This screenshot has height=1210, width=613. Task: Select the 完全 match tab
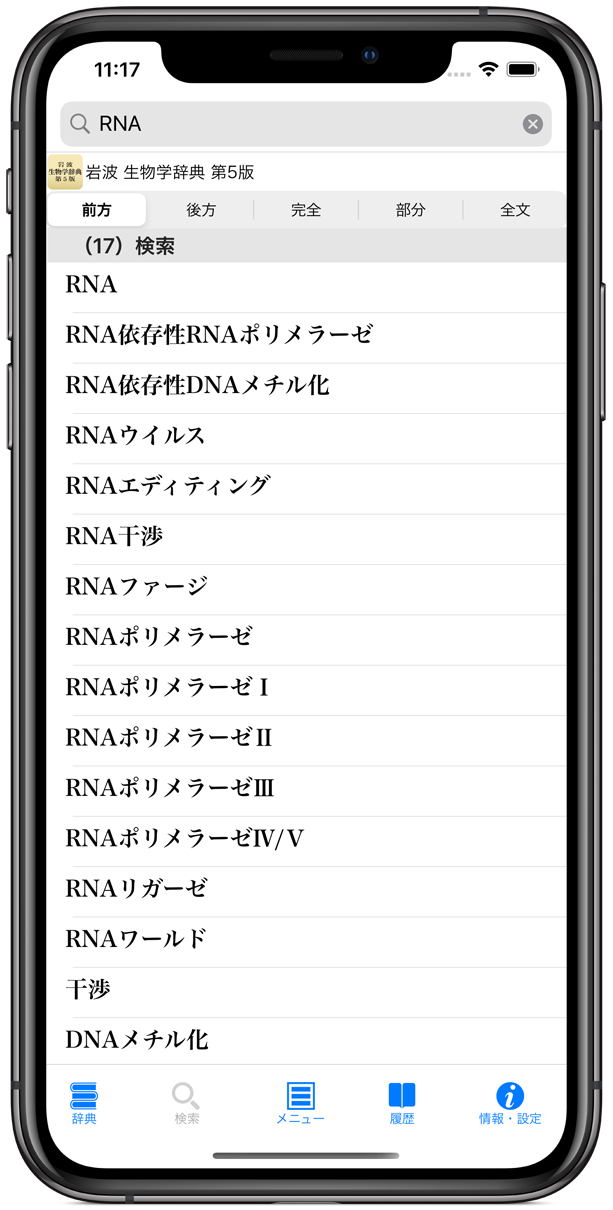(x=306, y=210)
